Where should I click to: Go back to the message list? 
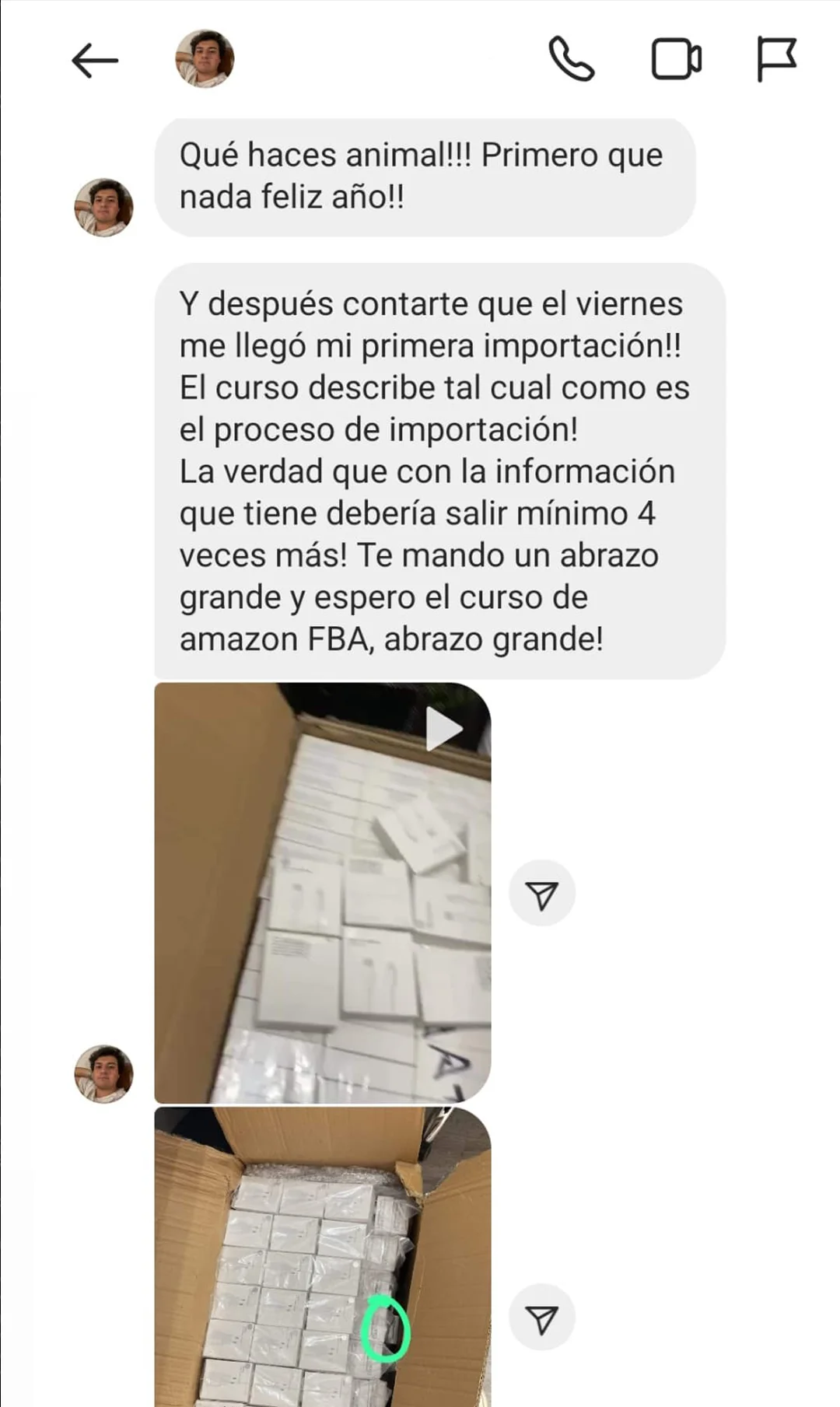(x=94, y=61)
